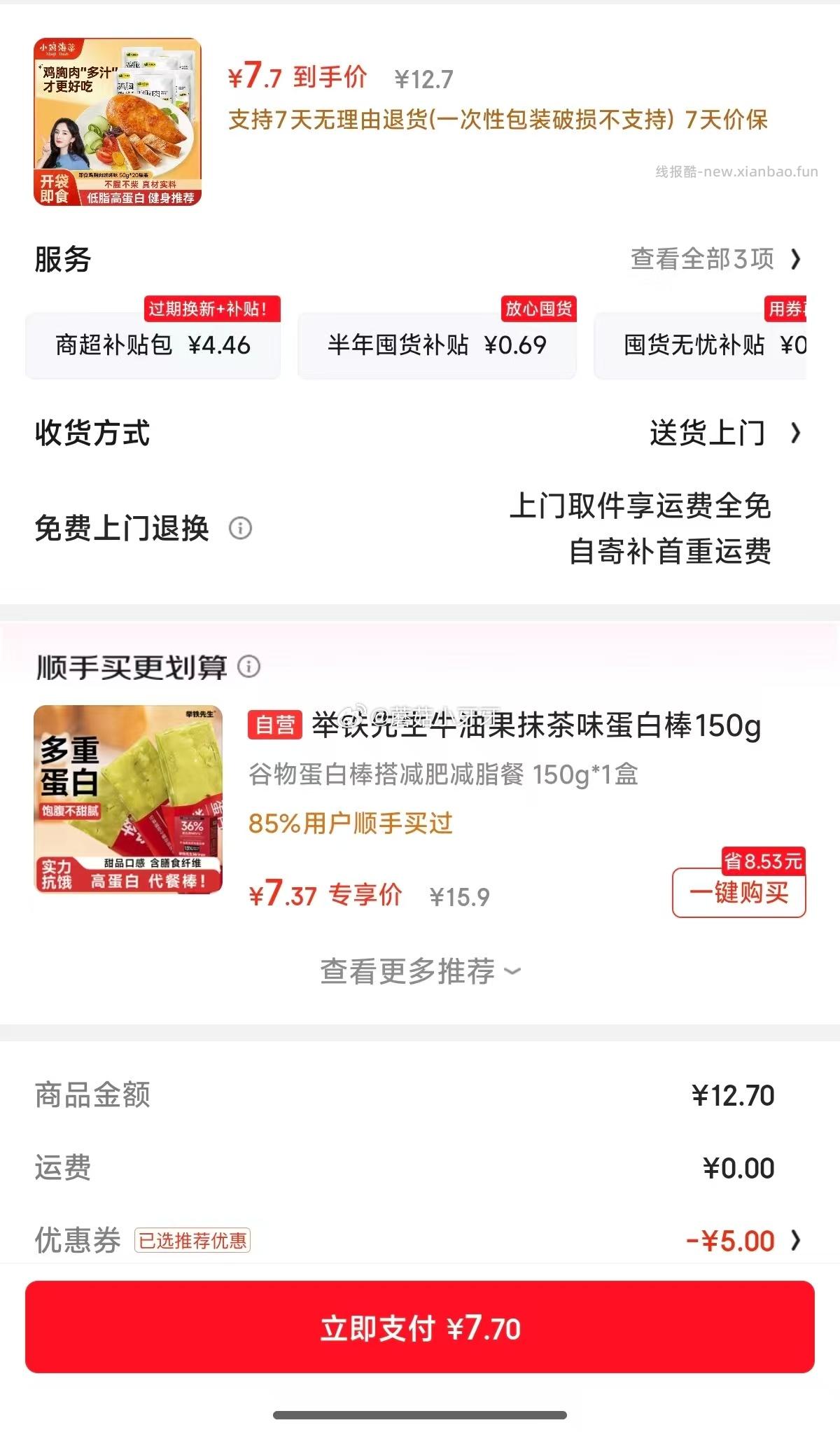Expand 查看更多推荐 recommendations
This screenshot has width=840, height=1432.
419,971
